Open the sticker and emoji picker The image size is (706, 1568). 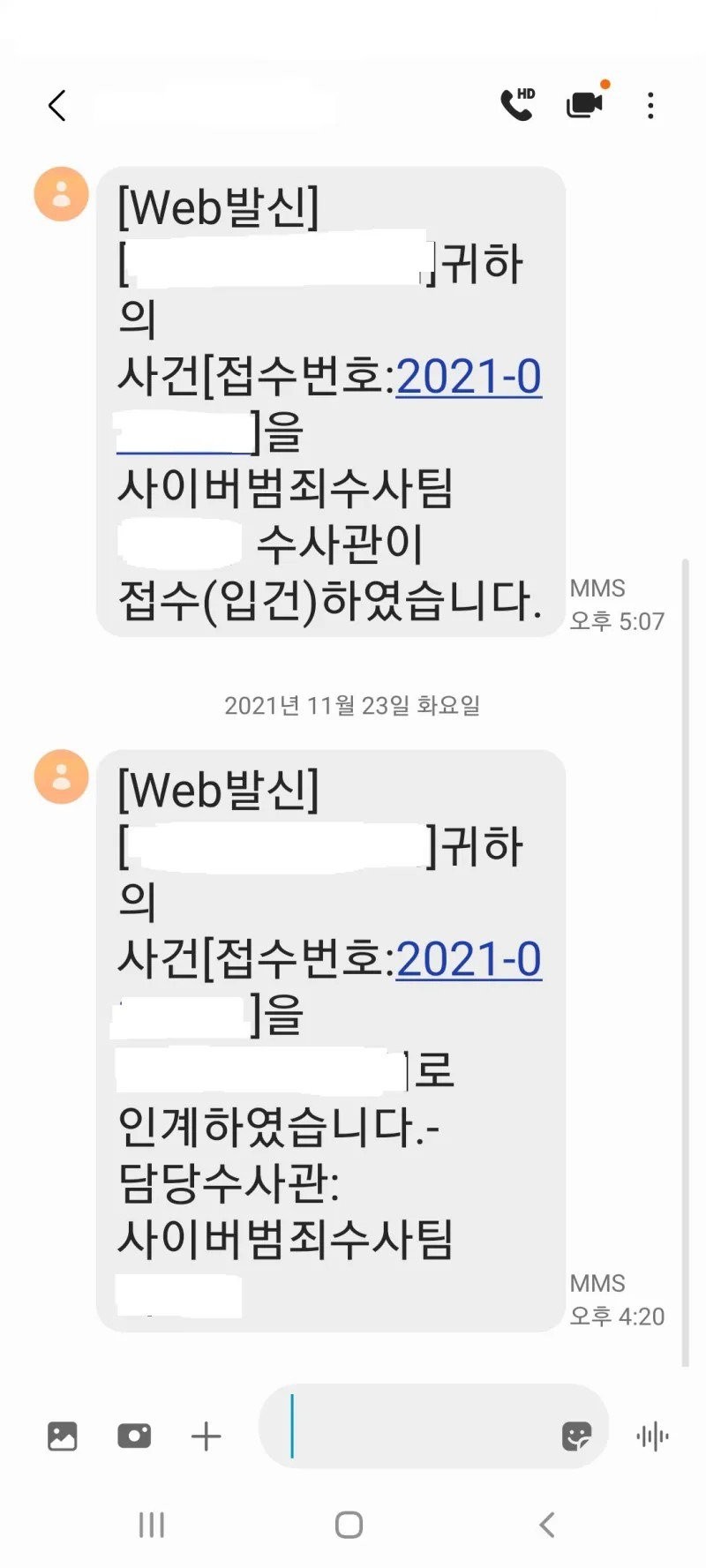pos(576,1437)
